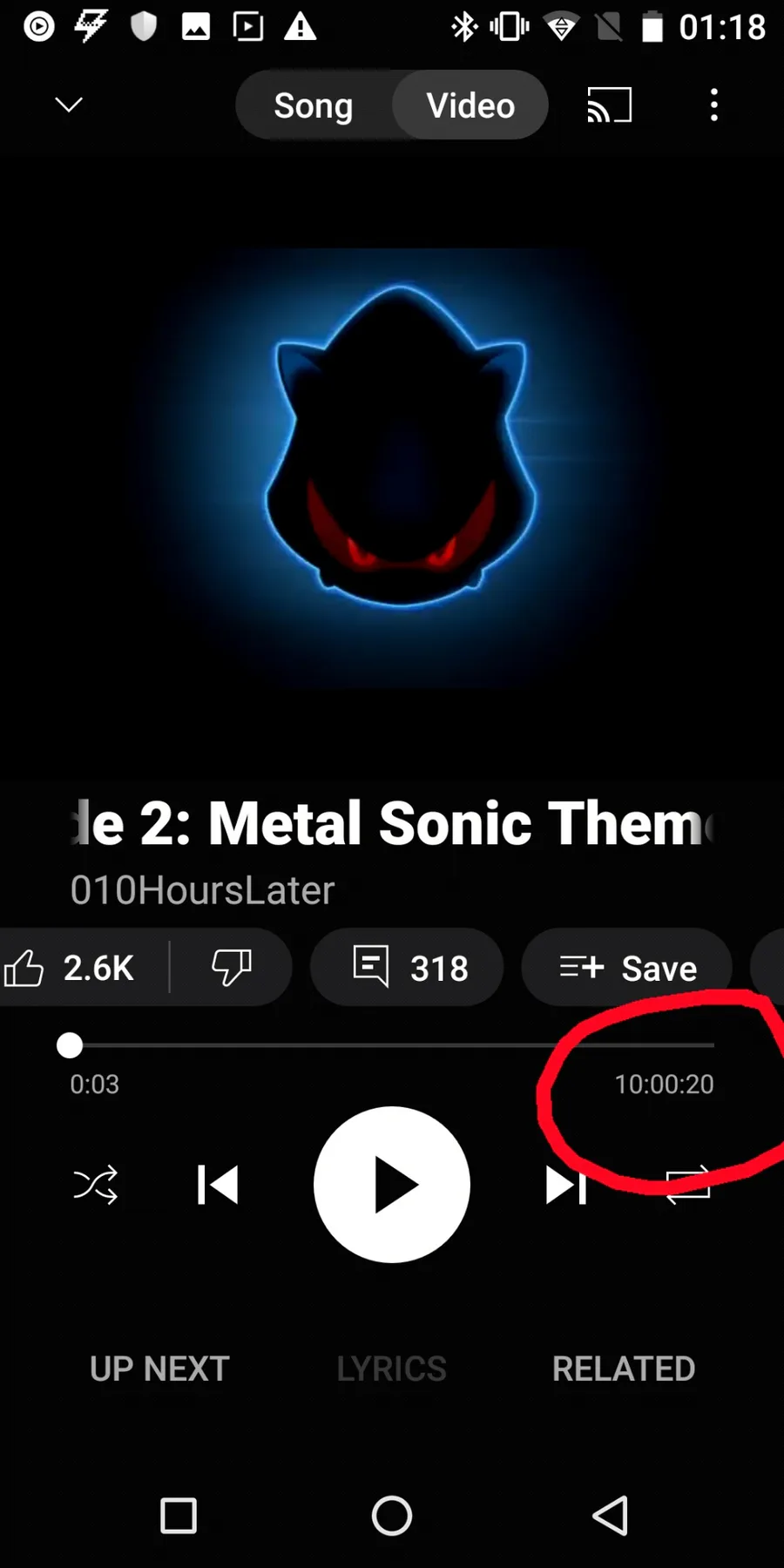Toggle shuffle playback

coord(95,1185)
